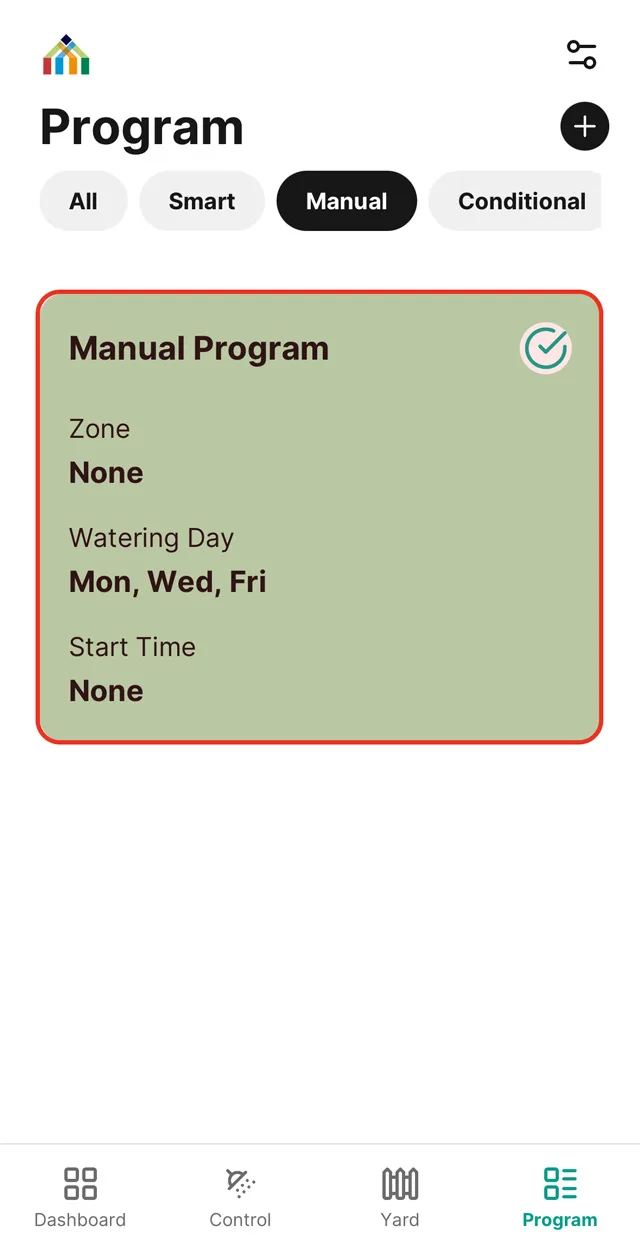
Task: Switch to the Control tab
Action: point(240,1197)
